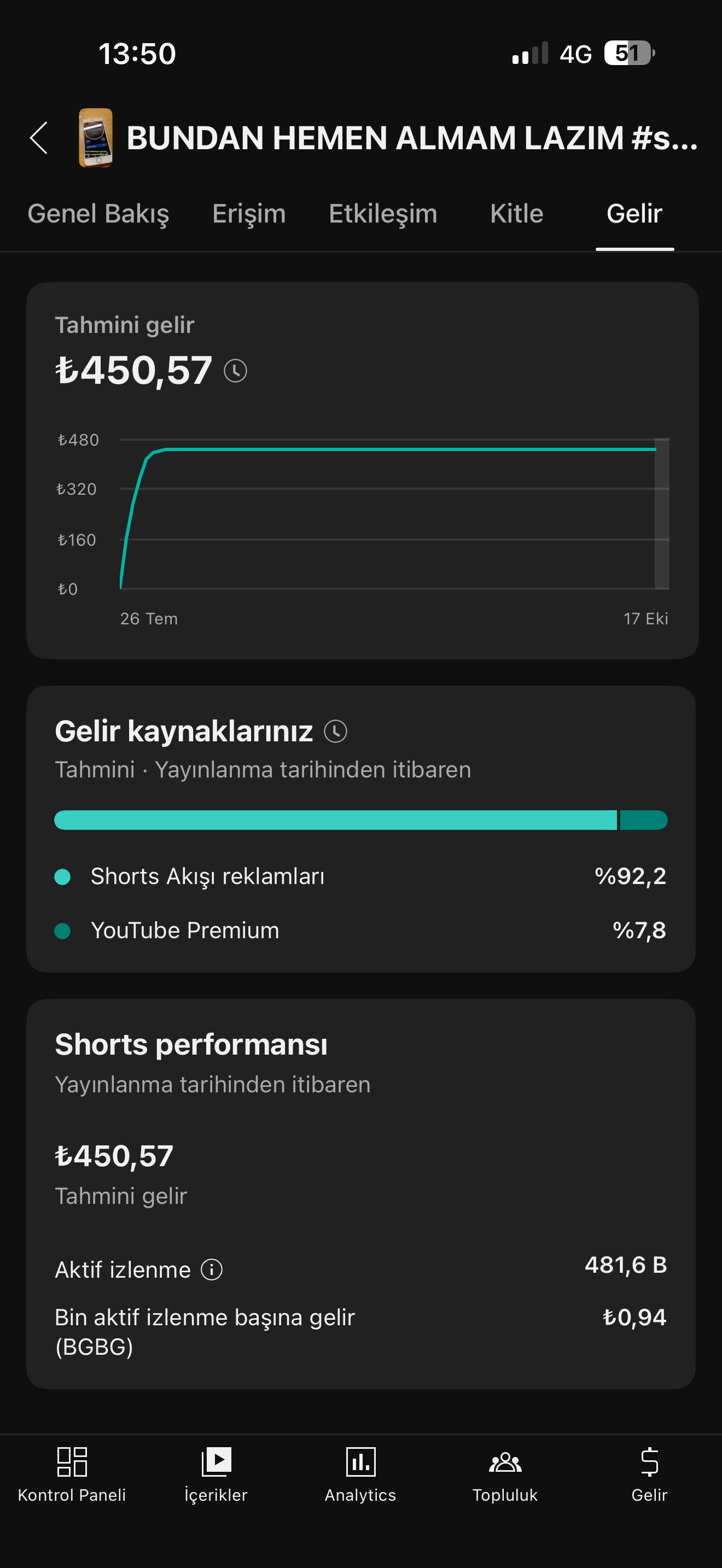Open the info icon beside Aktif izlenme

click(x=212, y=1269)
